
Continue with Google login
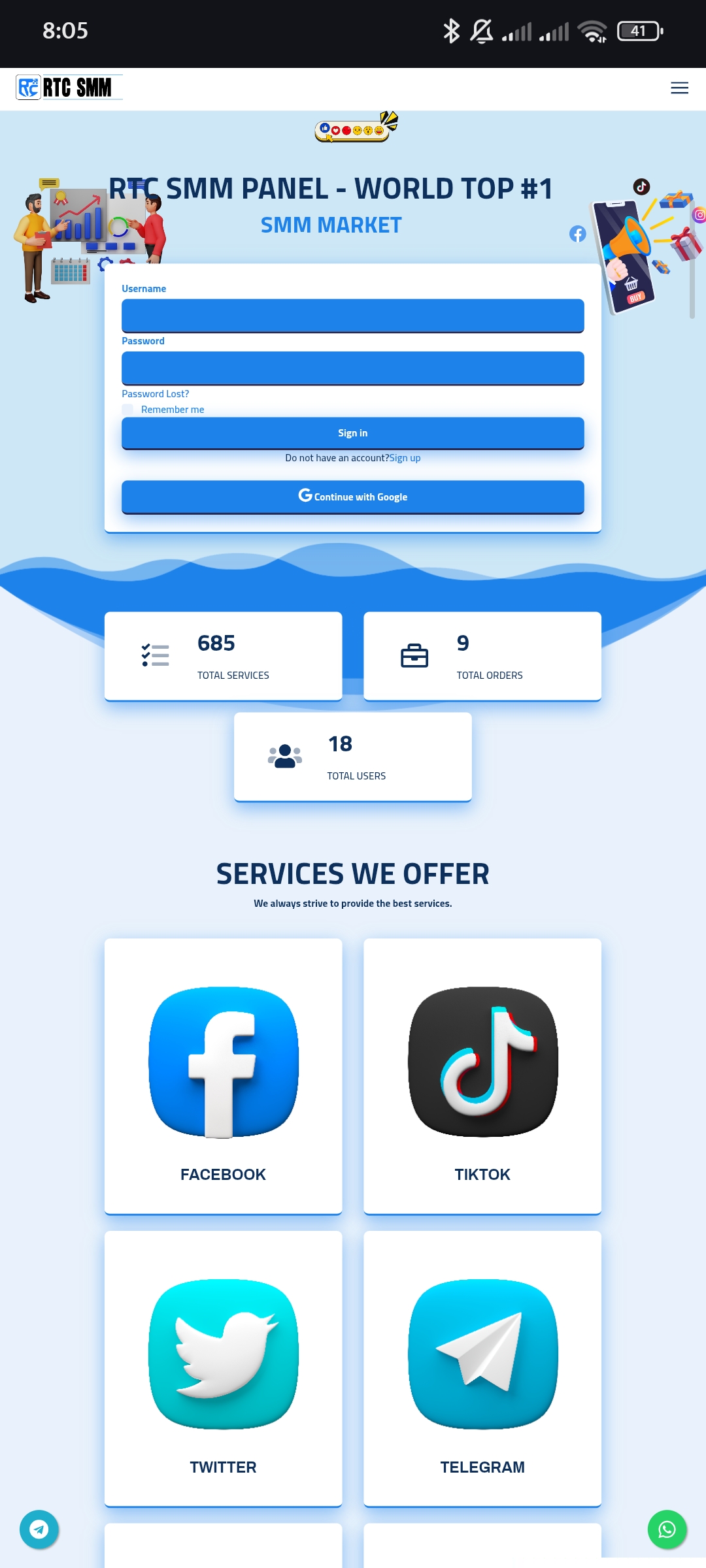coord(352,497)
